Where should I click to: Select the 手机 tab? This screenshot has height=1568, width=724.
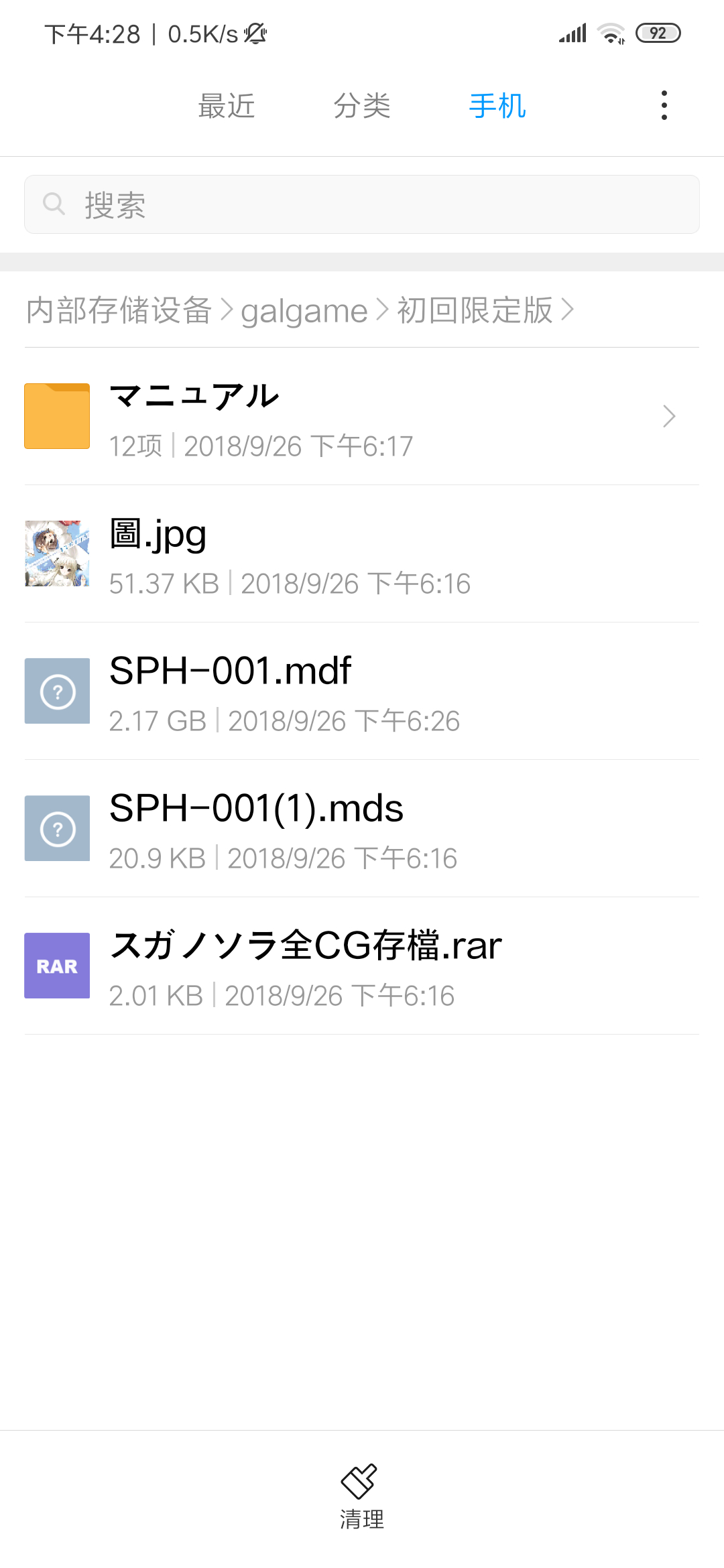point(497,106)
